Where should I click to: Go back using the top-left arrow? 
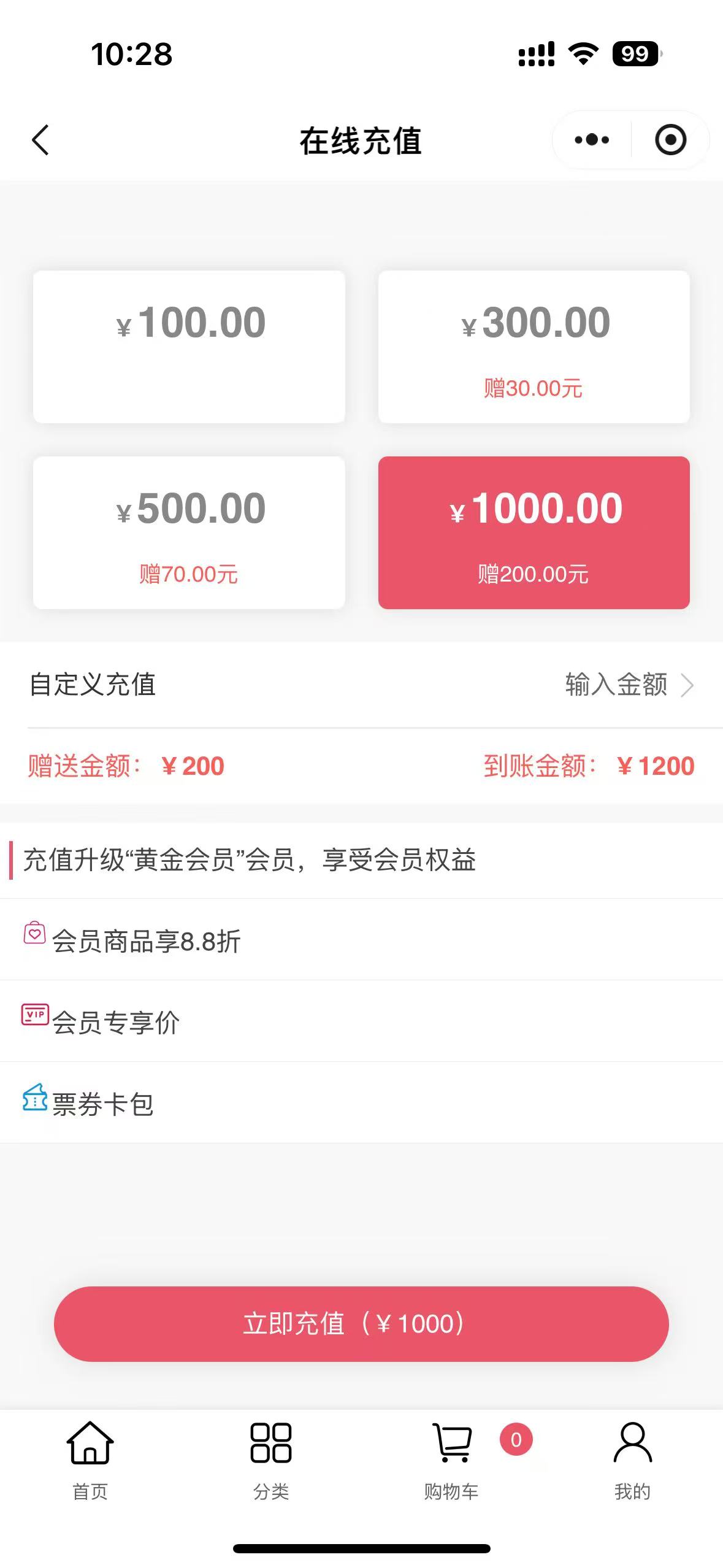(40, 140)
